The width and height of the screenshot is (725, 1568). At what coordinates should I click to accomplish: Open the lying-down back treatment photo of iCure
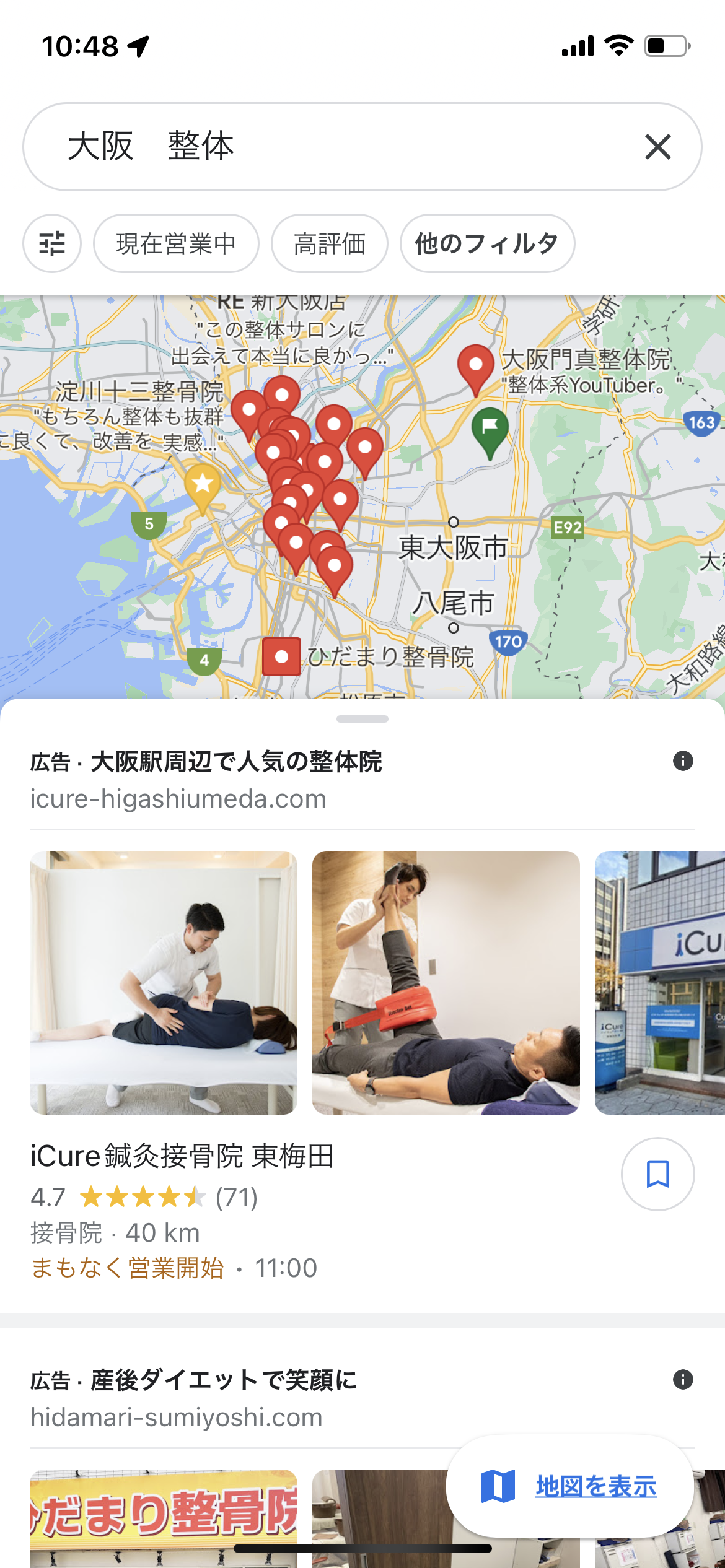point(164,982)
